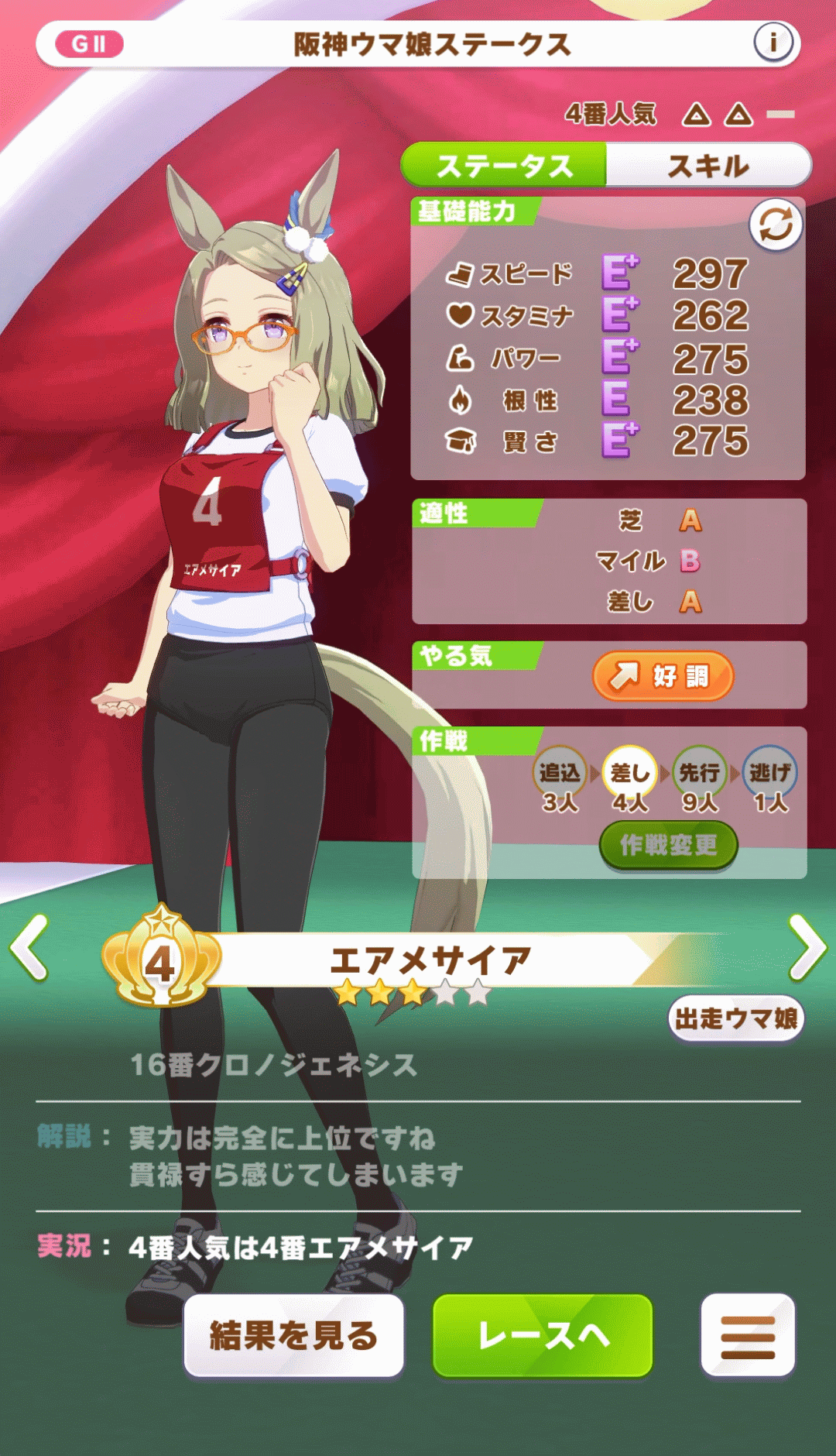This screenshot has width=836, height=1456.
Task: Tap the 作戦変更 button
Action: click(668, 845)
